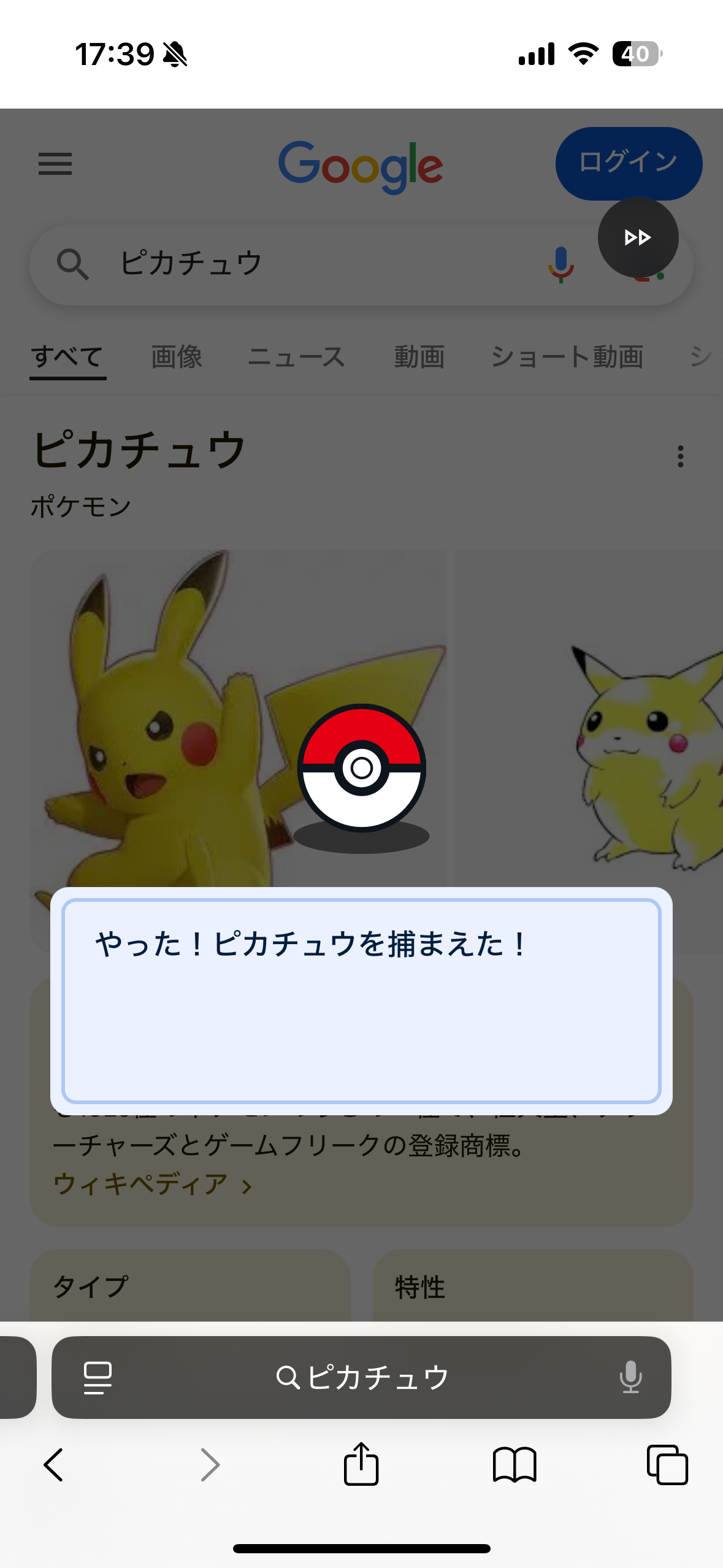The width and height of the screenshot is (723, 1568).
Task: Switch to the 画像 tab
Action: 177,357
